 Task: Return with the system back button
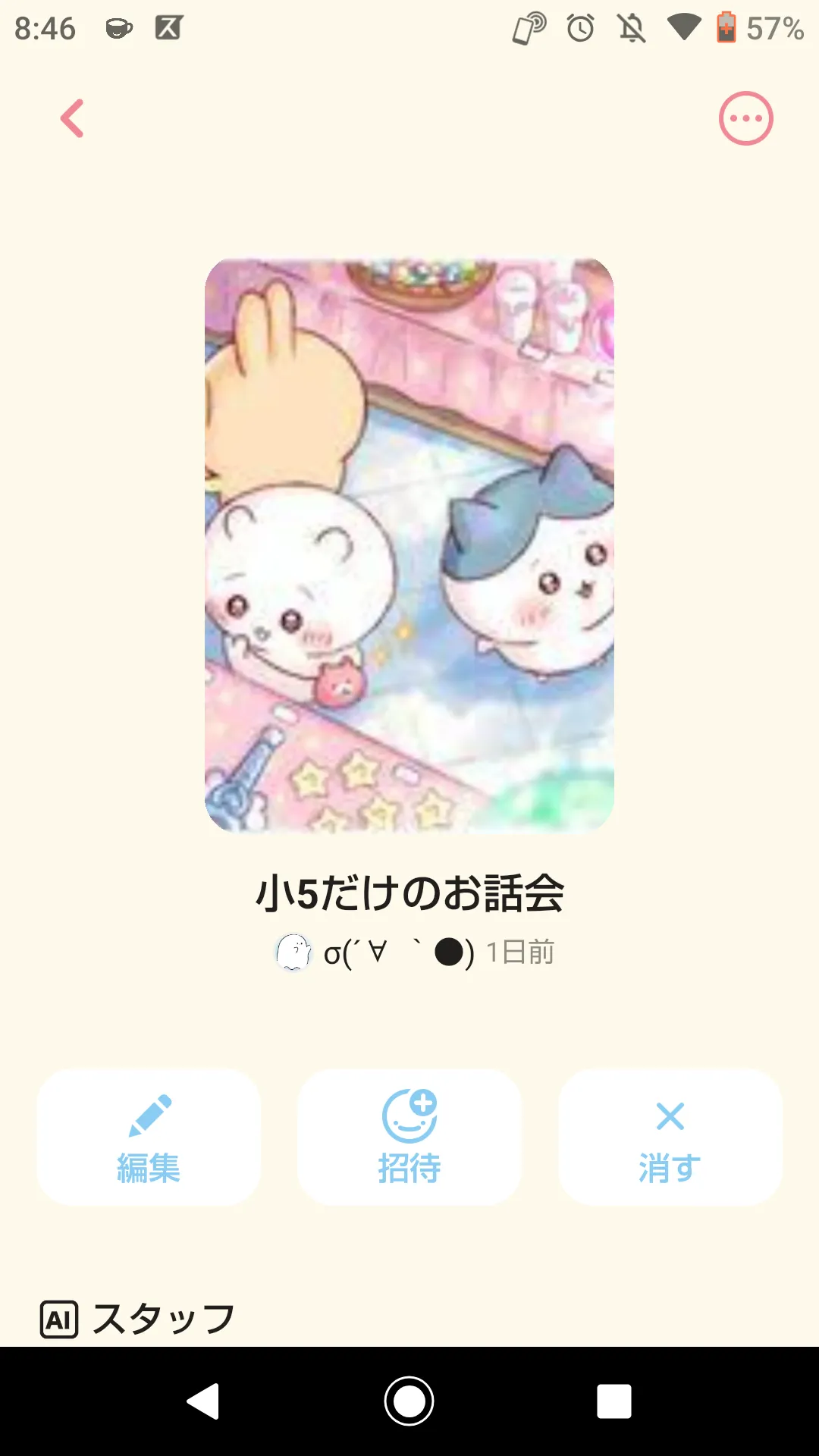coord(203,1401)
